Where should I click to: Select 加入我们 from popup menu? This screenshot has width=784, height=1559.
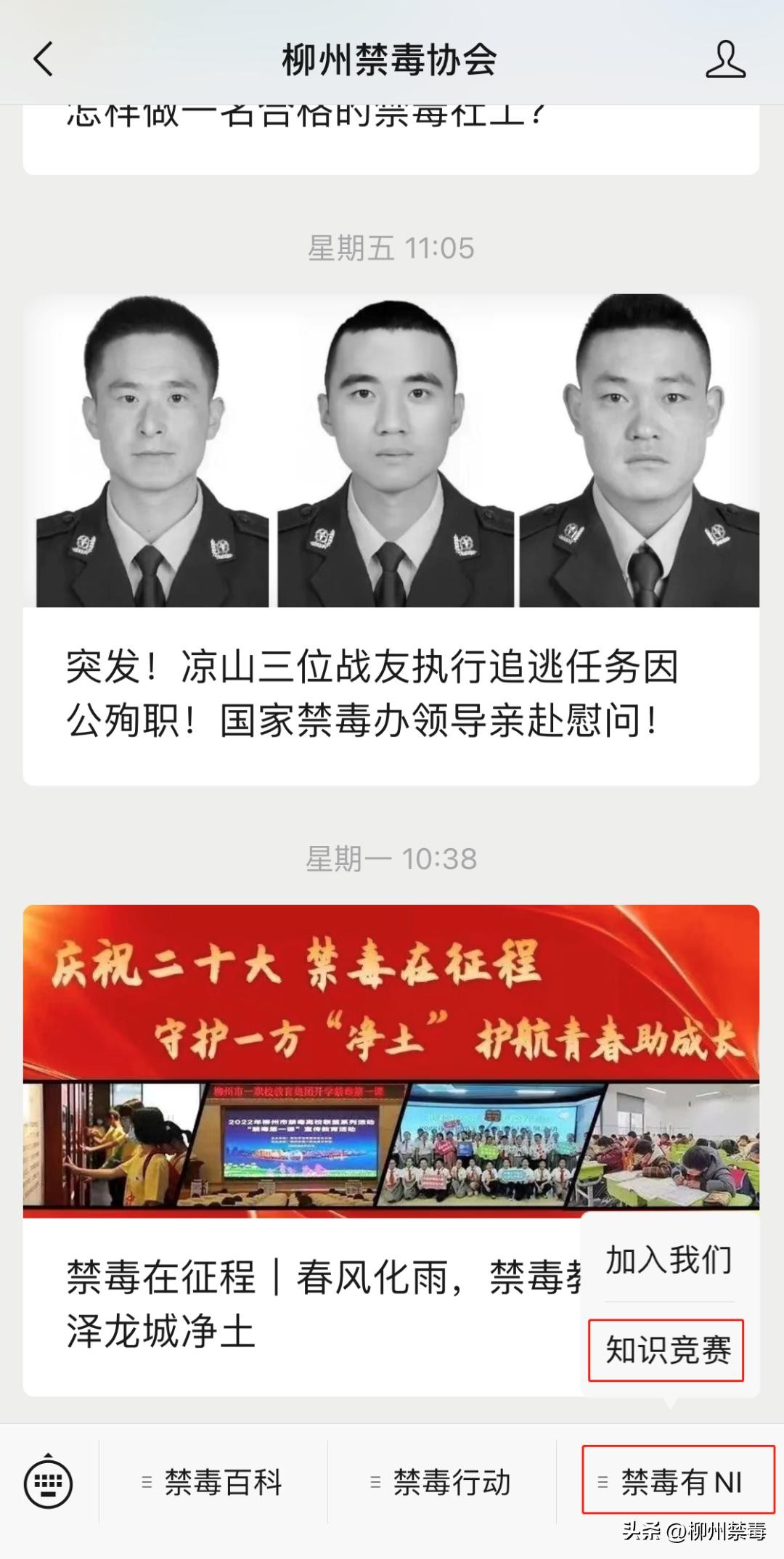[x=669, y=1261]
